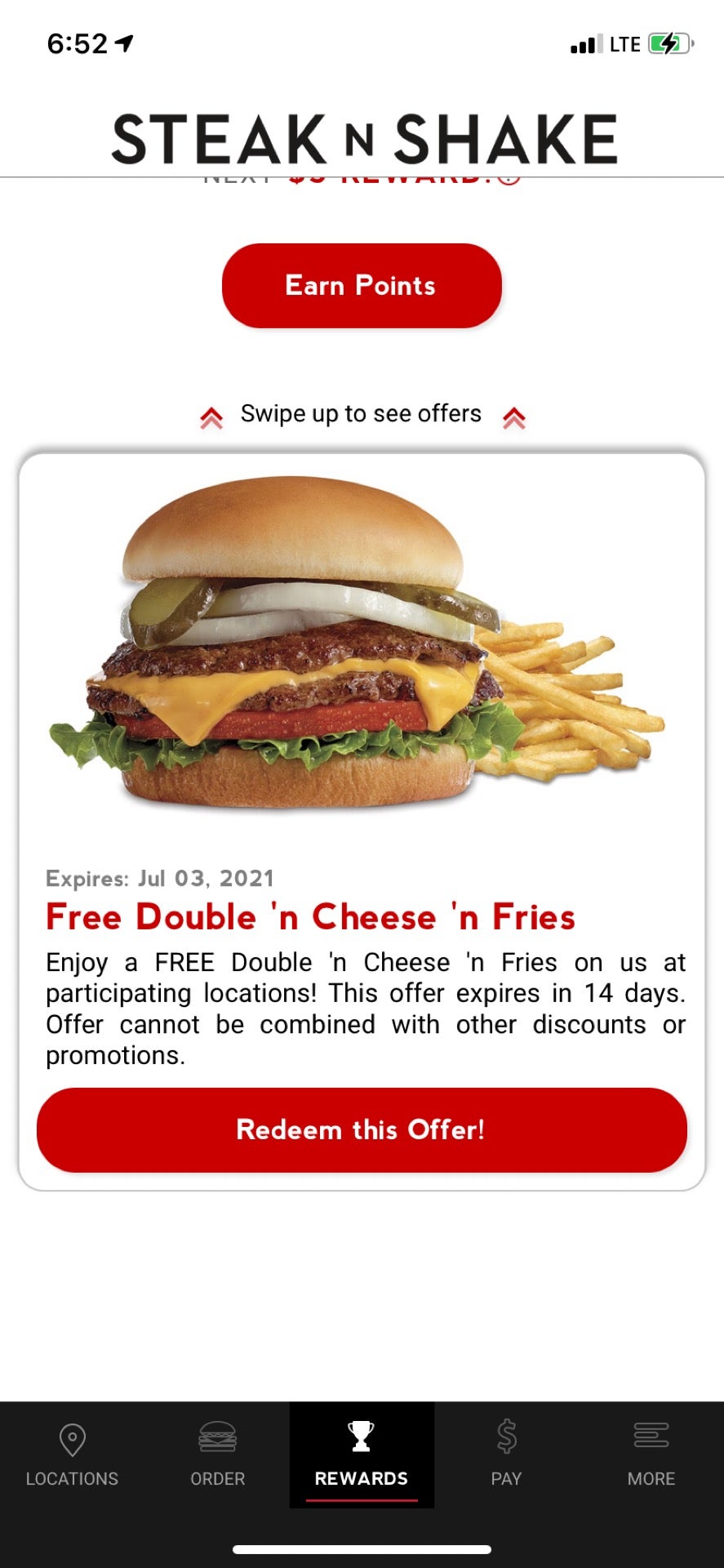
Task: Switch to the Order tab
Action: [x=217, y=1454]
